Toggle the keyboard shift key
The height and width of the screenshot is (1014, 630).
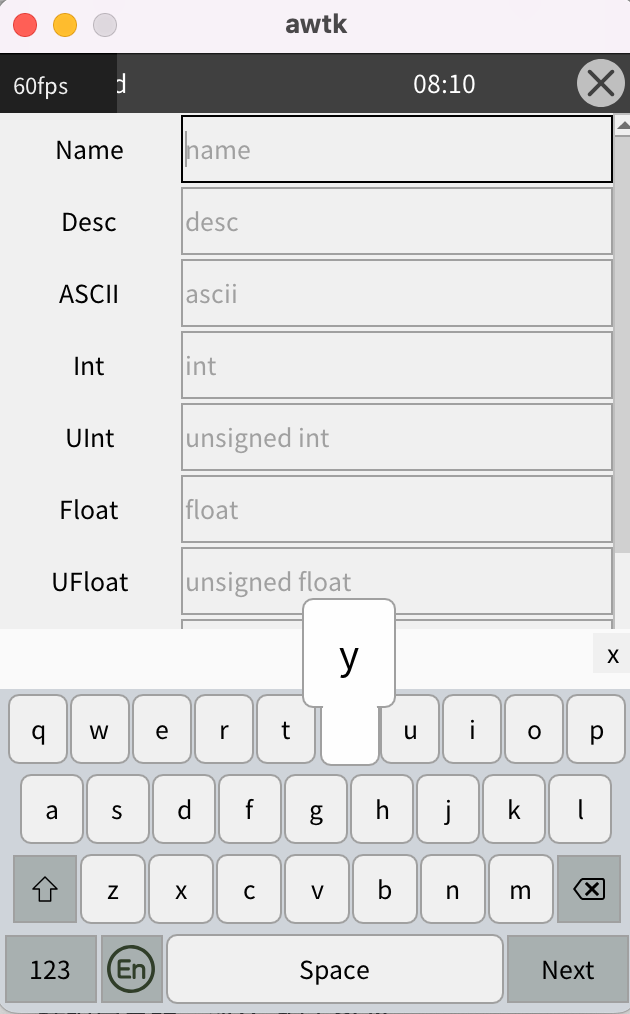coord(44,889)
